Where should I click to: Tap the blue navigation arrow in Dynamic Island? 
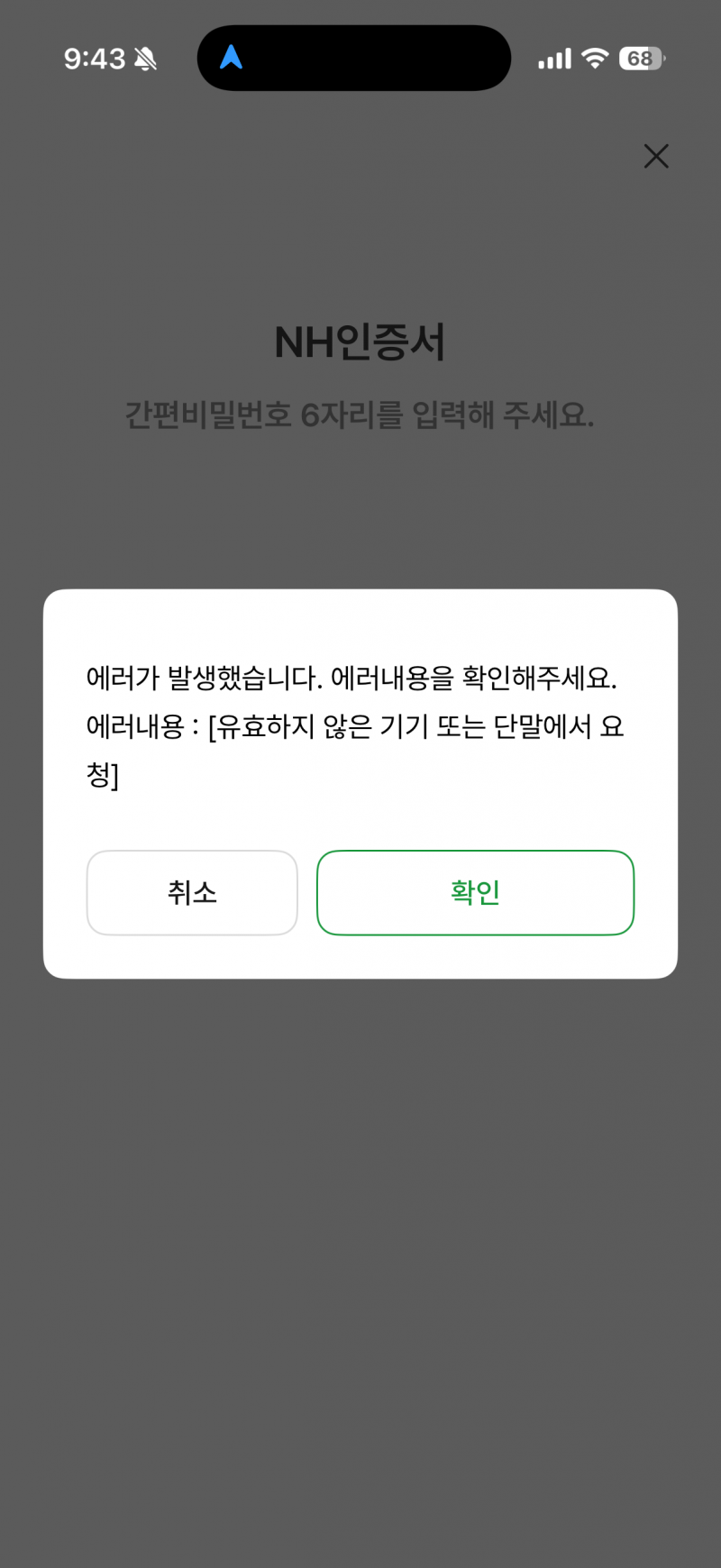pyautogui.click(x=231, y=58)
